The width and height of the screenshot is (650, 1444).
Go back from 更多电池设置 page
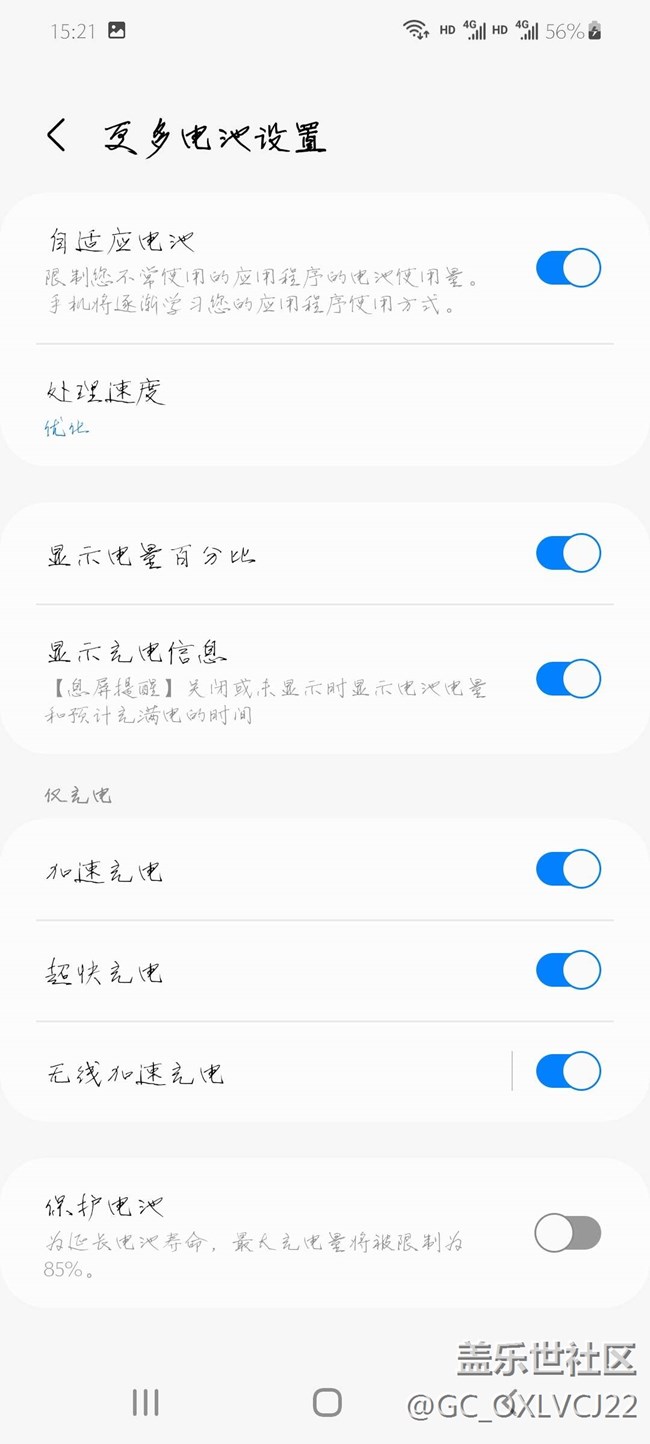57,136
